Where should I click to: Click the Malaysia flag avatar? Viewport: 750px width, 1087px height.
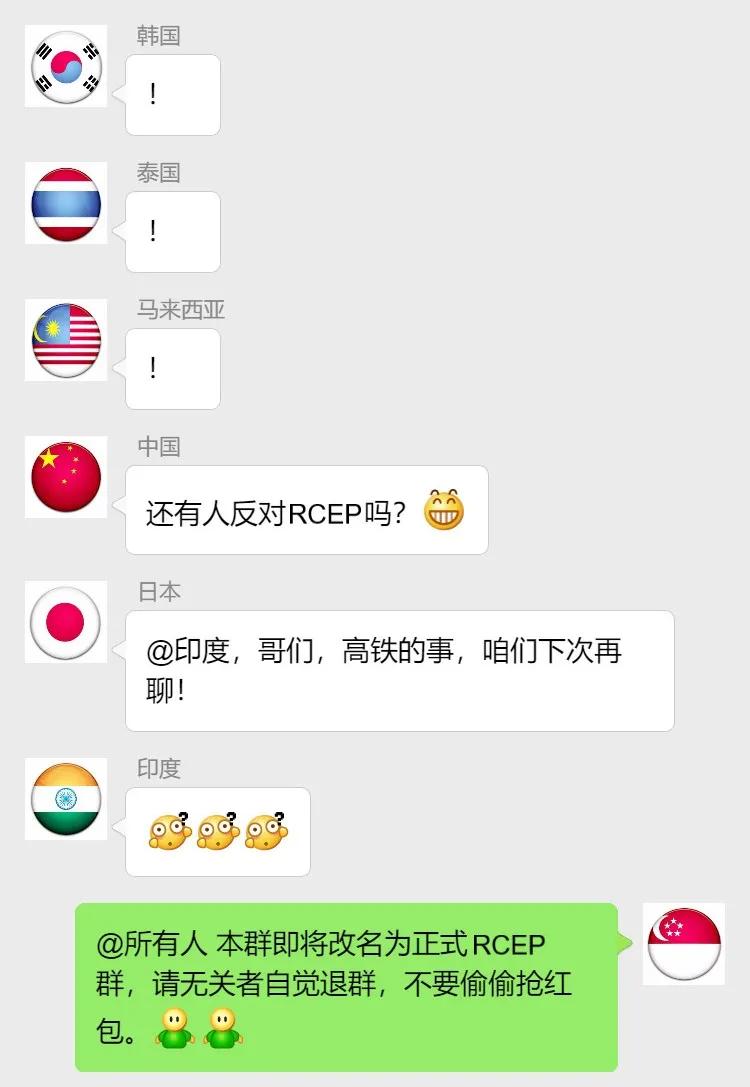(65, 340)
